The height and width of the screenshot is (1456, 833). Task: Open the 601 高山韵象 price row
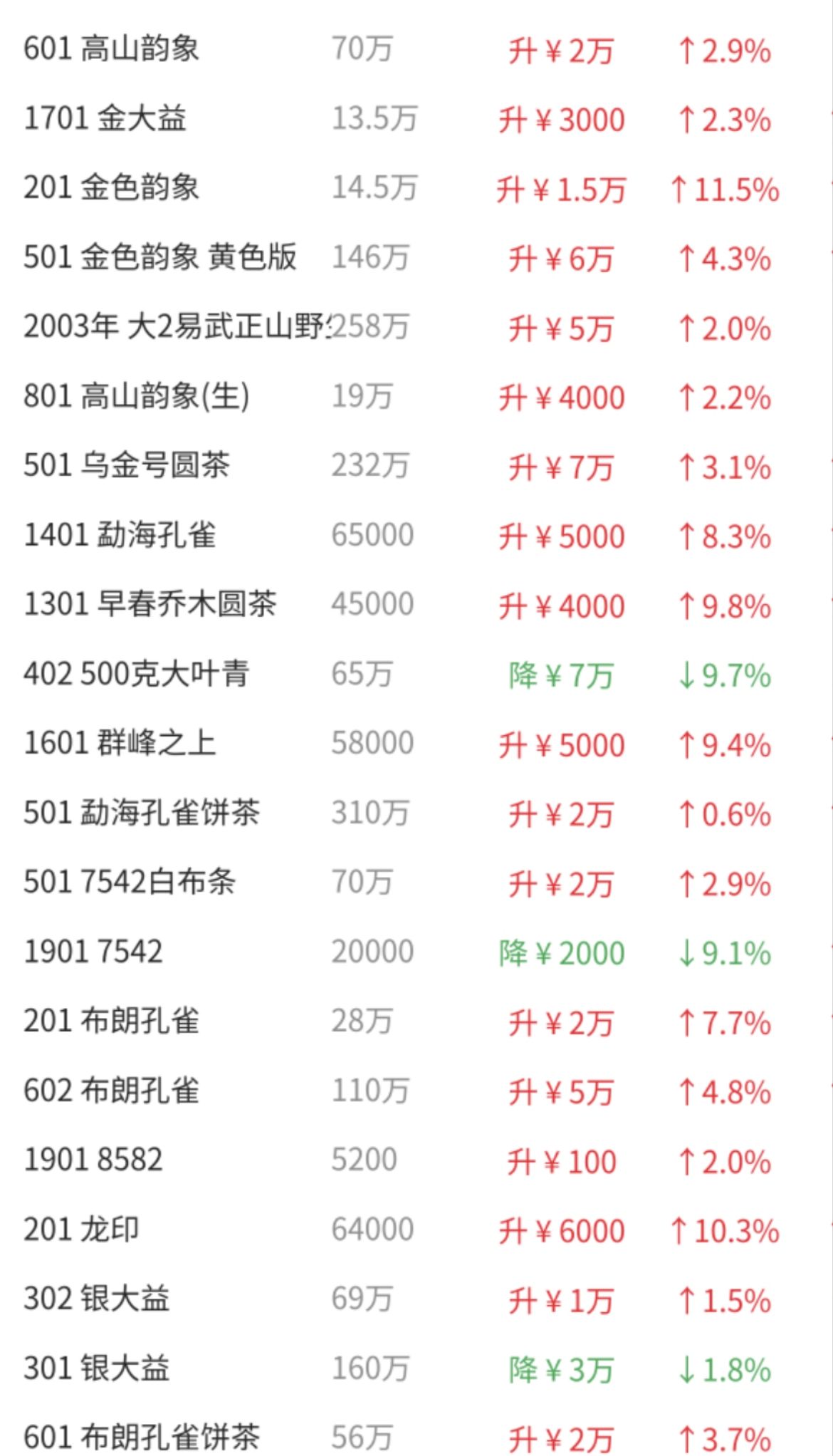tap(416, 50)
